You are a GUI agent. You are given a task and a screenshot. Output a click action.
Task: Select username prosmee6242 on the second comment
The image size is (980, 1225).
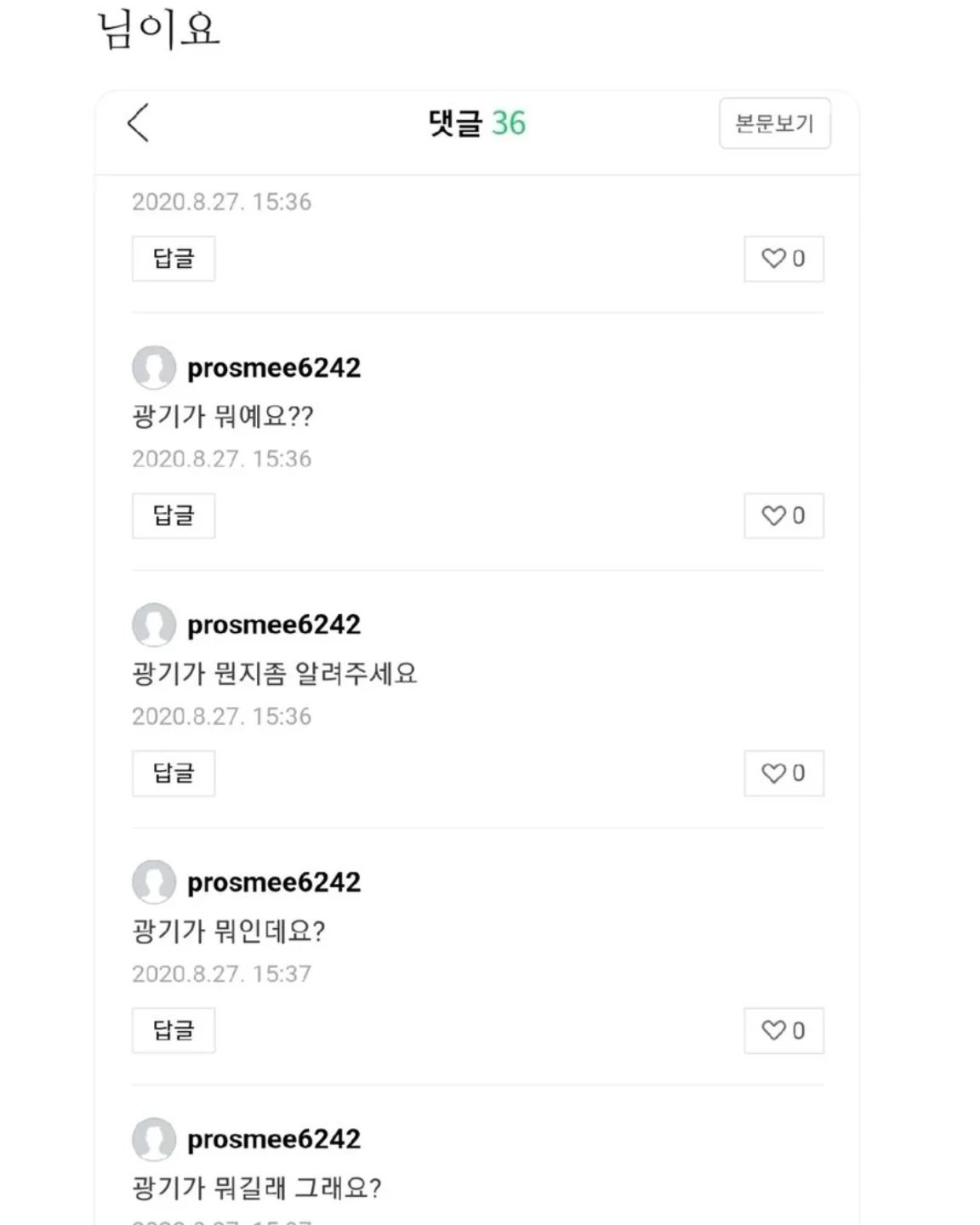click(274, 367)
